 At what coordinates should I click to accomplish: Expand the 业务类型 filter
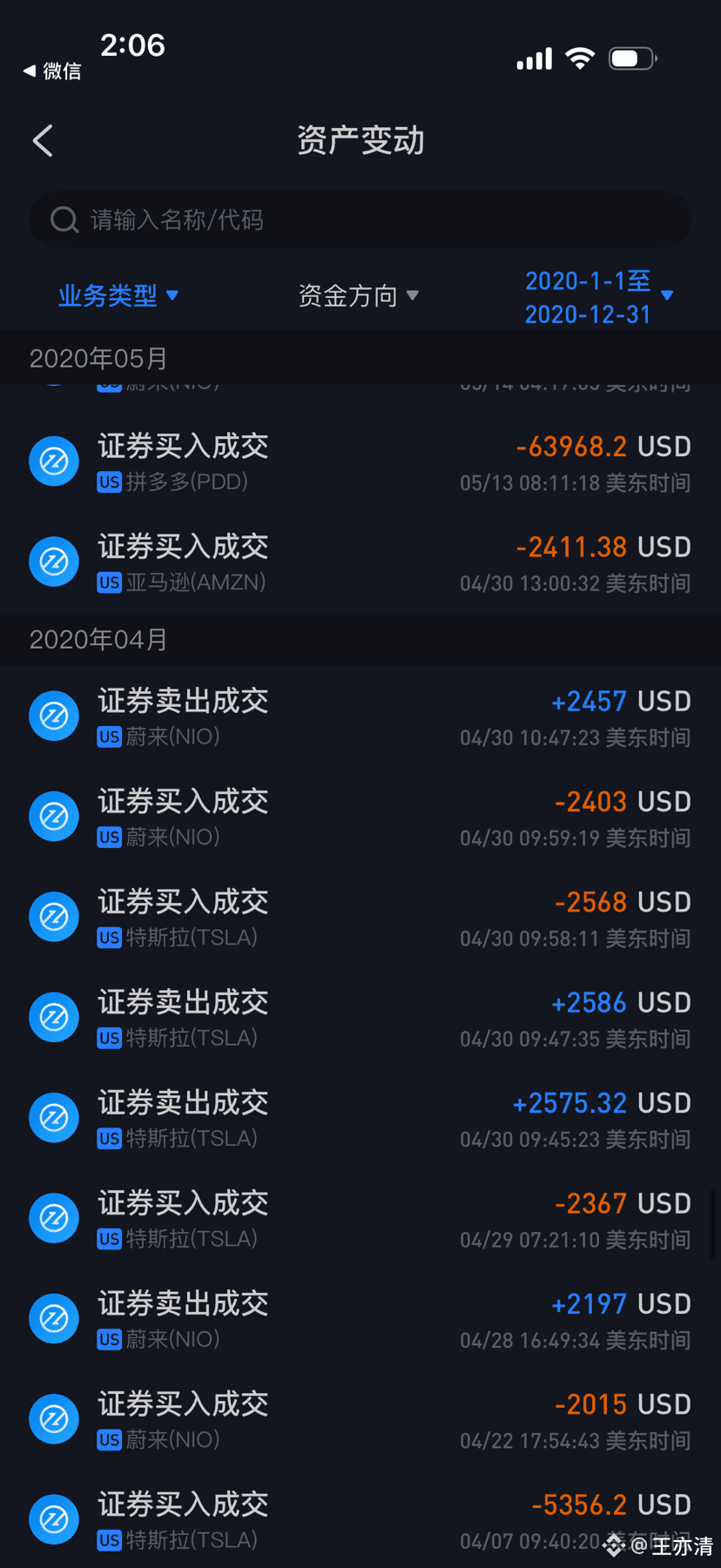tap(118, 296)
